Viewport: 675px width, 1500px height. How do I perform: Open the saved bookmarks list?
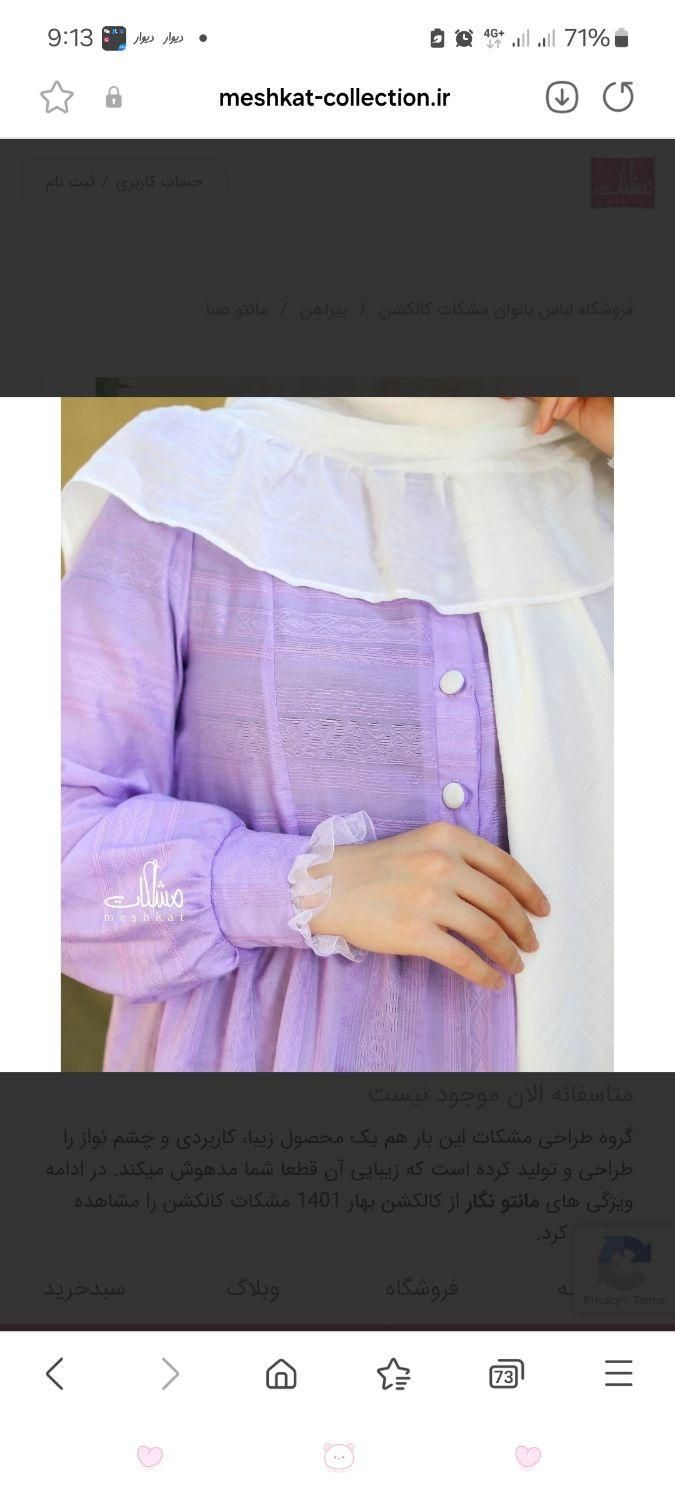394,1374
